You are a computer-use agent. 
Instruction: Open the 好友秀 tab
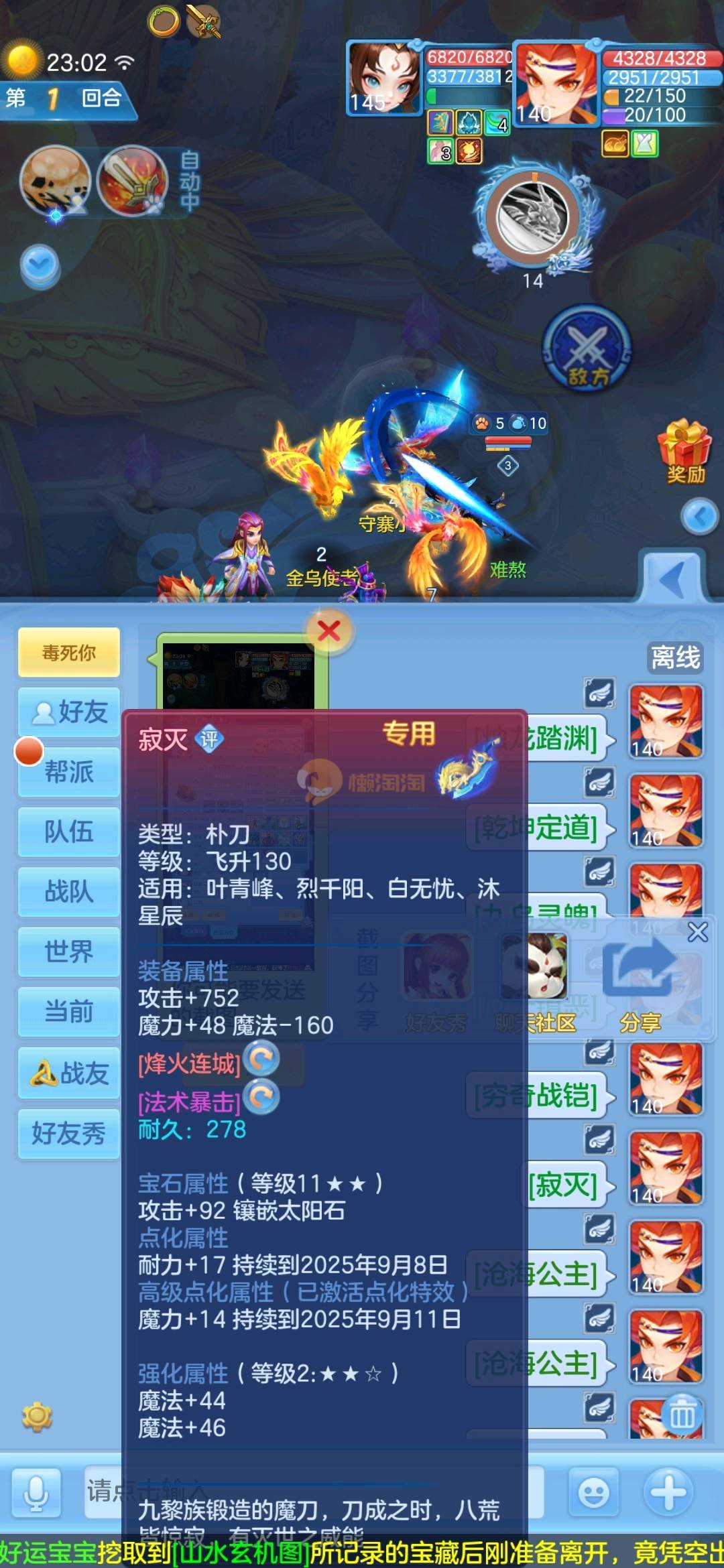69,1133
